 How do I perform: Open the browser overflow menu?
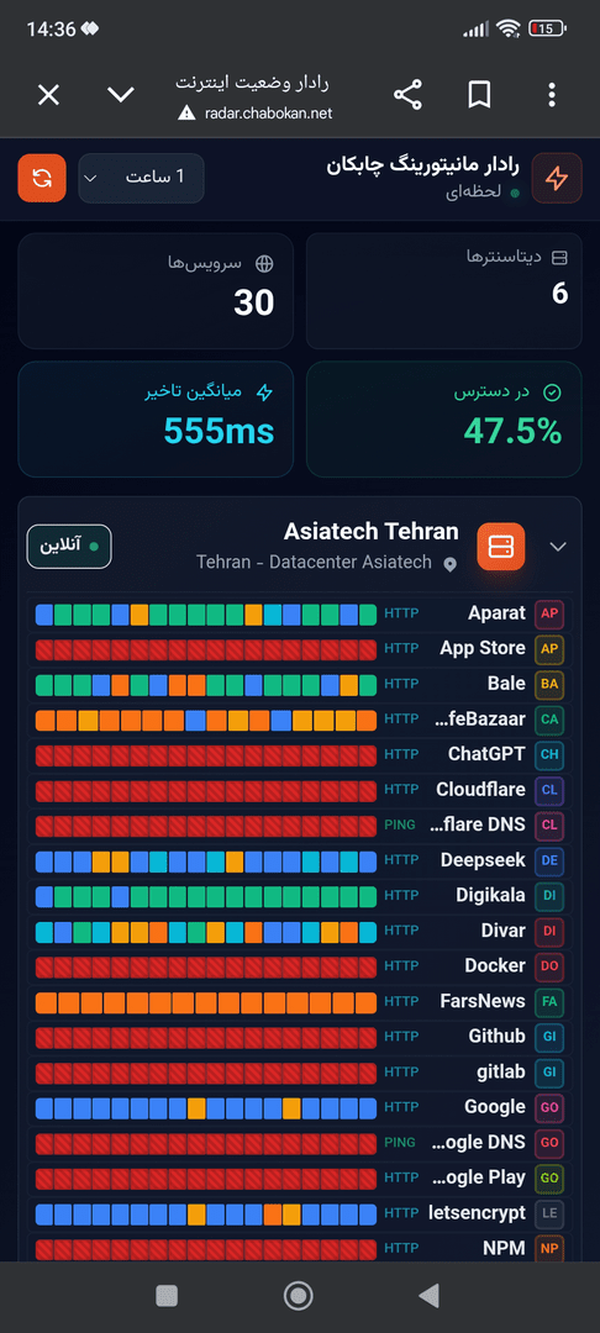click(551, 95)
